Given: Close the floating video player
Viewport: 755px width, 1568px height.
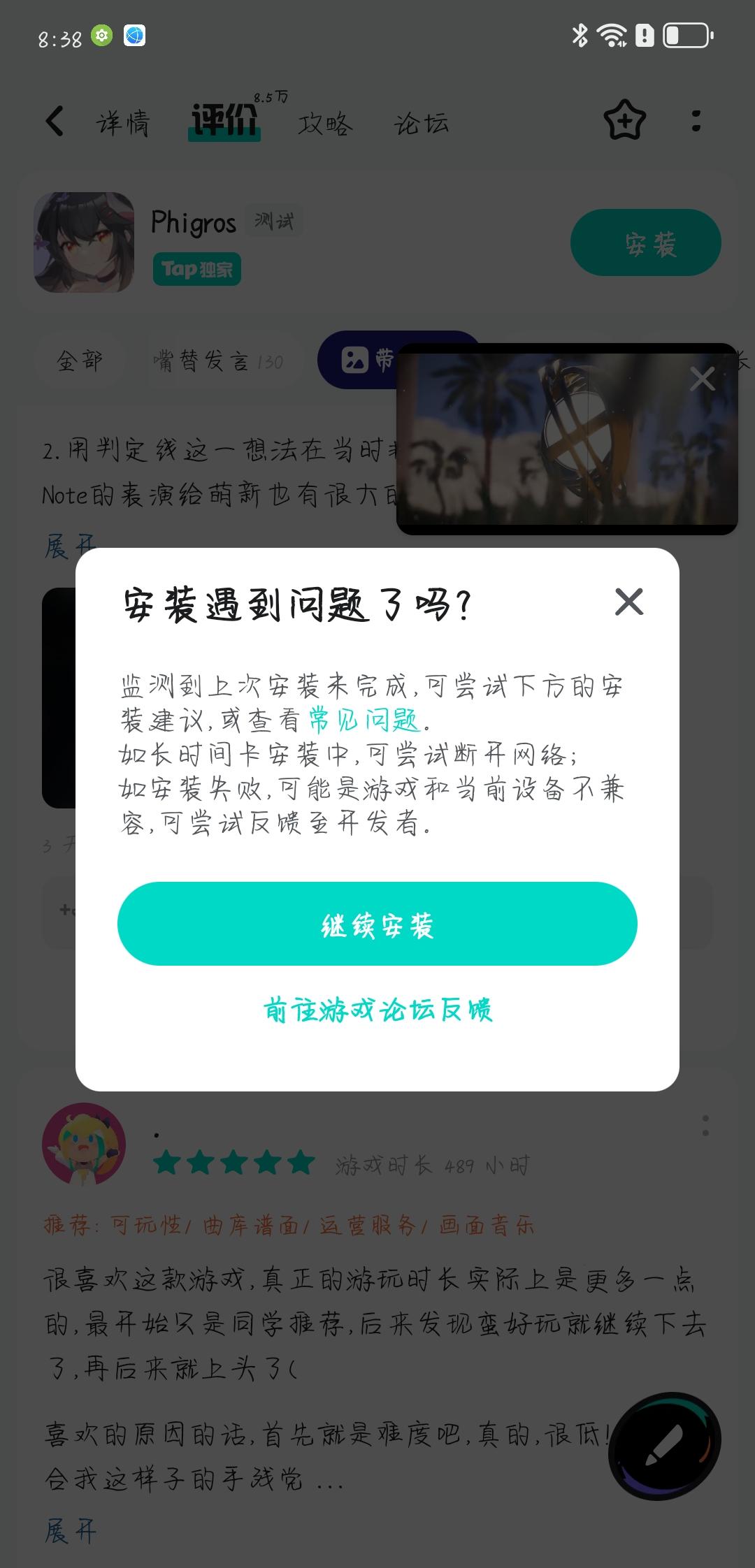Looking at the screenshot, I should click(702, 378).
